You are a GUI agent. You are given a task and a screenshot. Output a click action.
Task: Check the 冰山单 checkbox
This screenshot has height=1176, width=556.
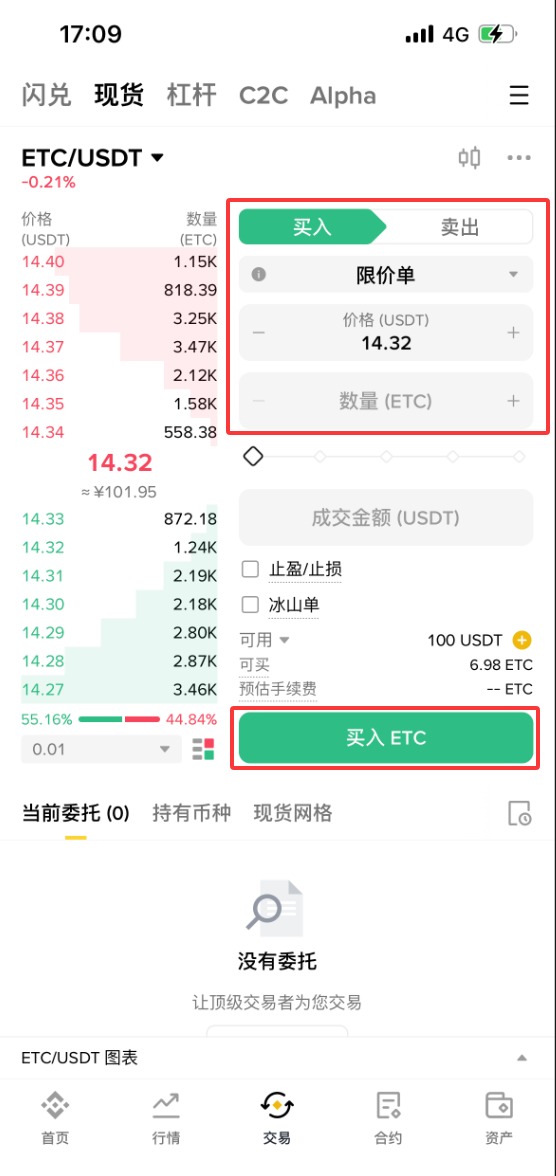(x=251, y=604)
